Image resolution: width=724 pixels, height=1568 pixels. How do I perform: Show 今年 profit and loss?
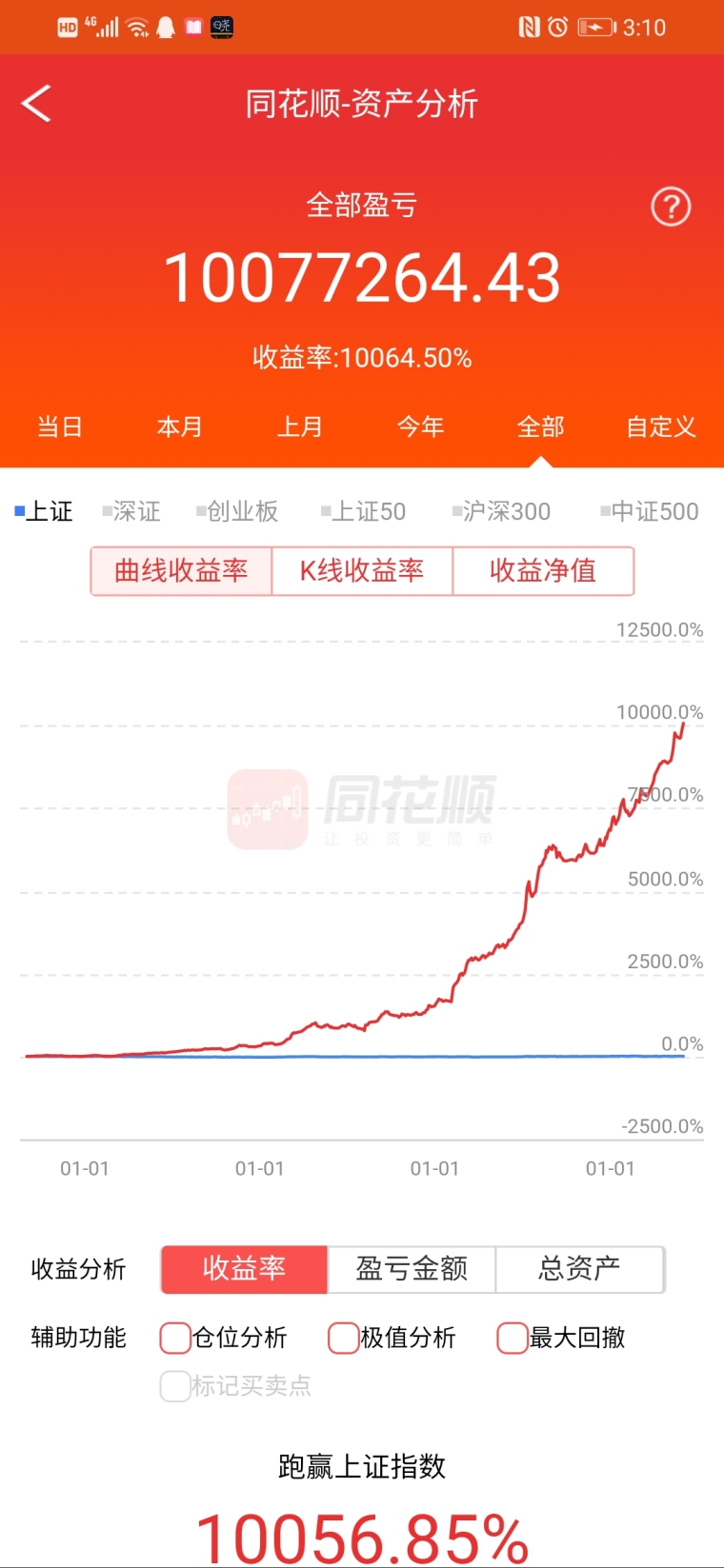pos(420,427)
